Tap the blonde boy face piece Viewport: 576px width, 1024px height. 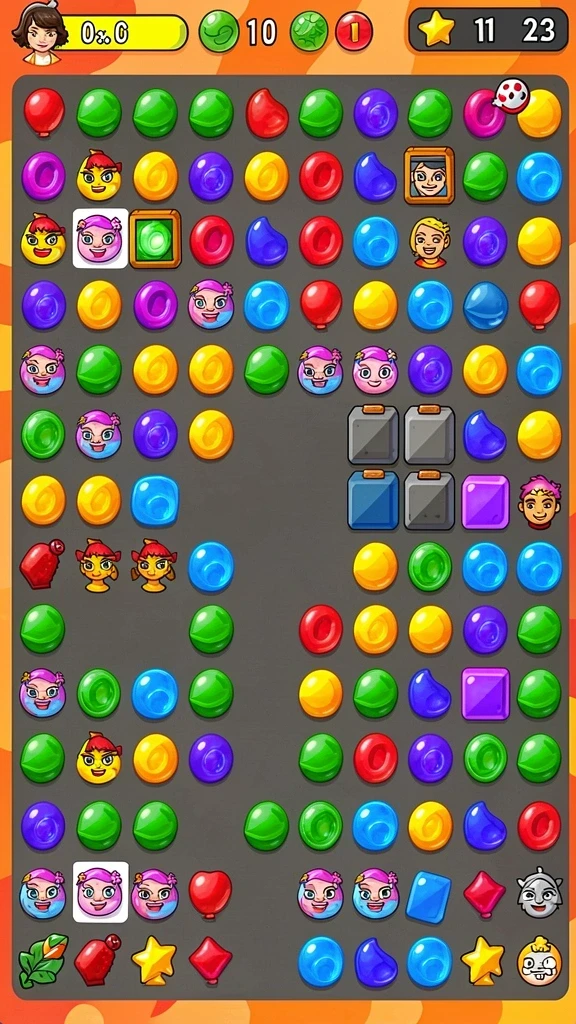pyautogui.click(x=429, y=242)
